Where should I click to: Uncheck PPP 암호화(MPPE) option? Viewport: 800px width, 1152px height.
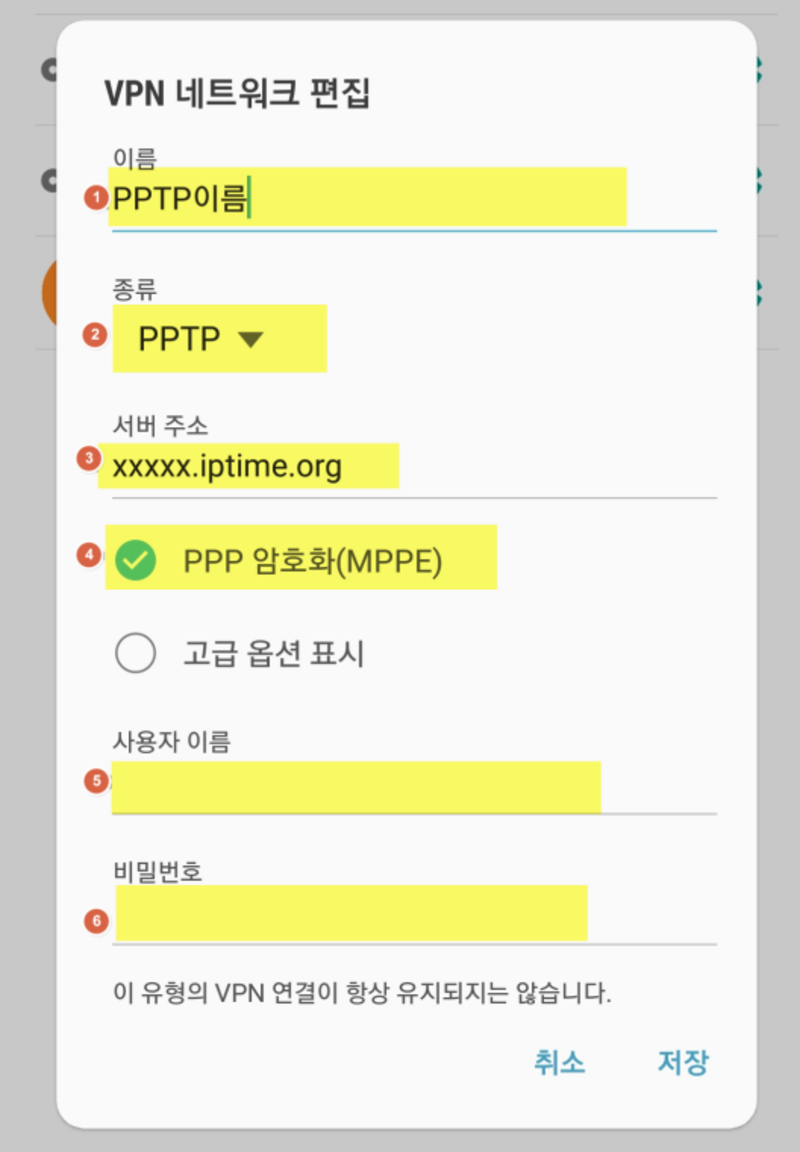[x=136, y=562]
